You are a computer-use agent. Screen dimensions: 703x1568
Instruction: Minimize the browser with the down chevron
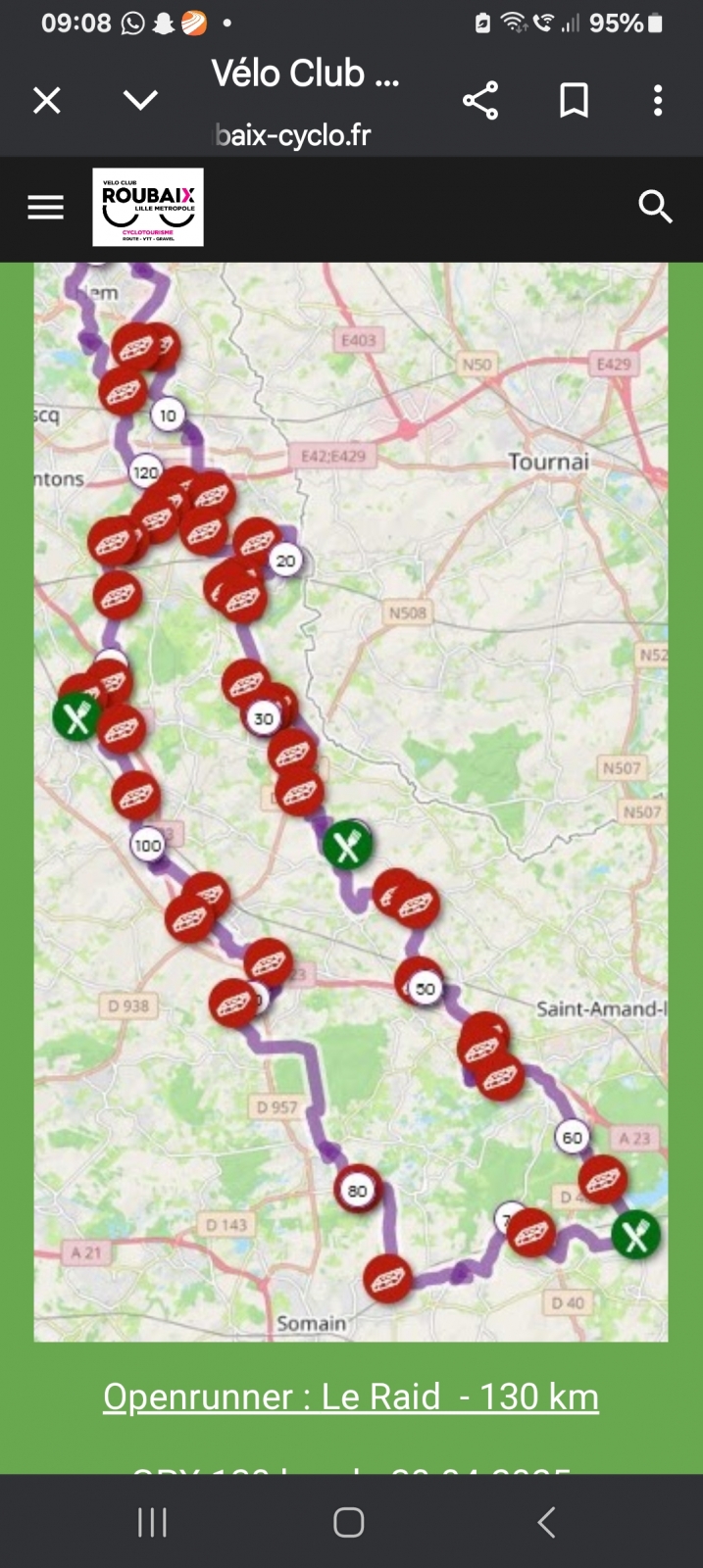tap(141, 100)
